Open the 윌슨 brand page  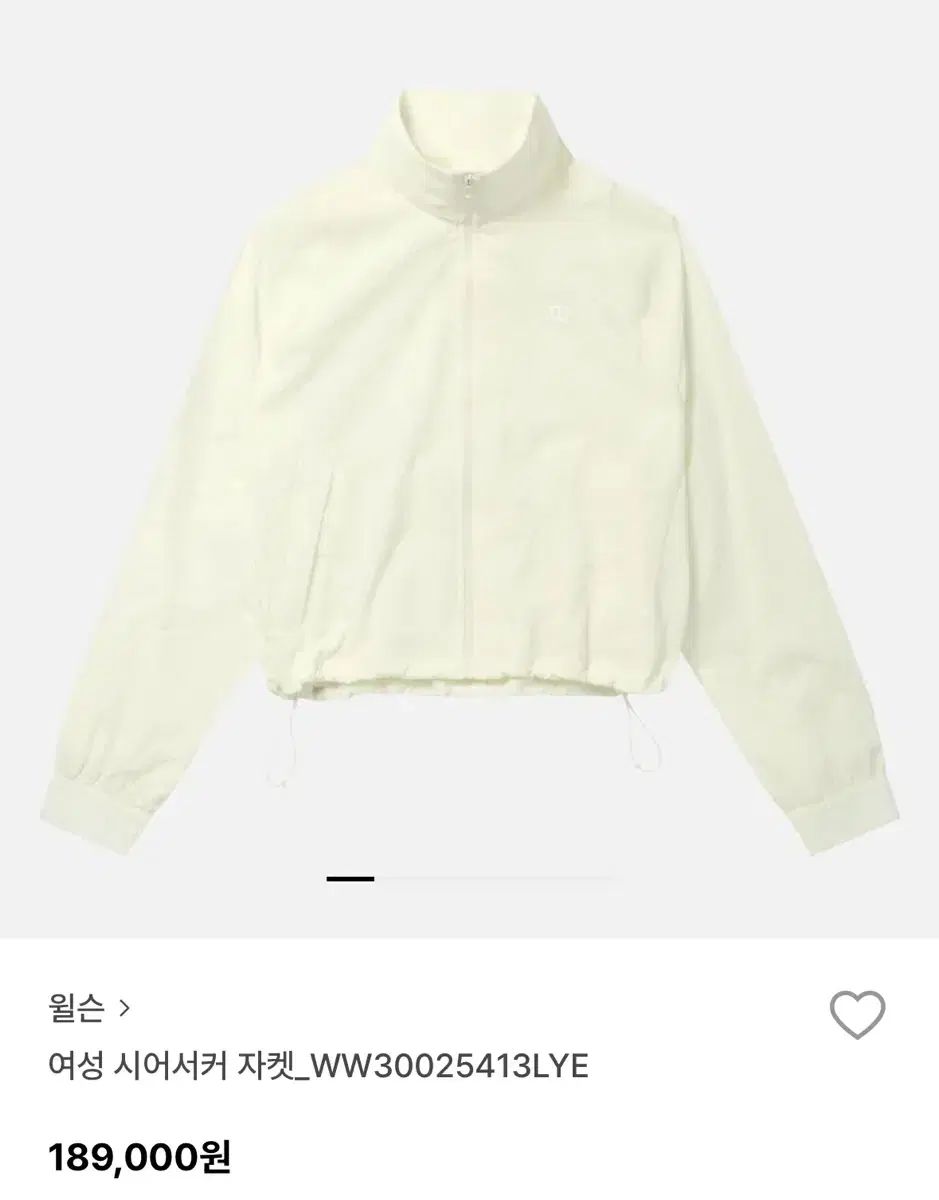click(x=88, y=1008)
